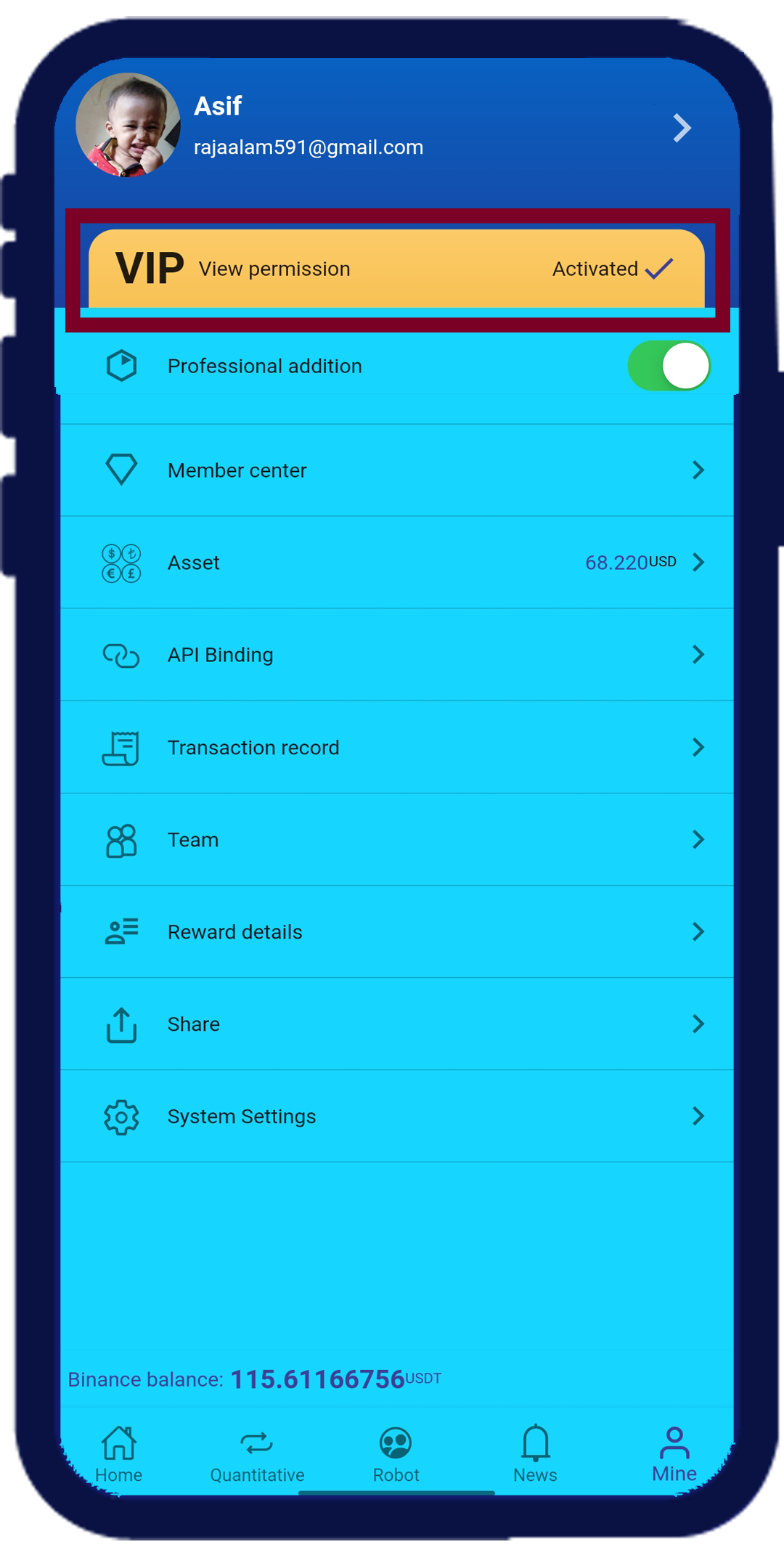Screen dimensions: 784x1555
Task: Switch to the Home tab
Action: tap(119, 1453)
